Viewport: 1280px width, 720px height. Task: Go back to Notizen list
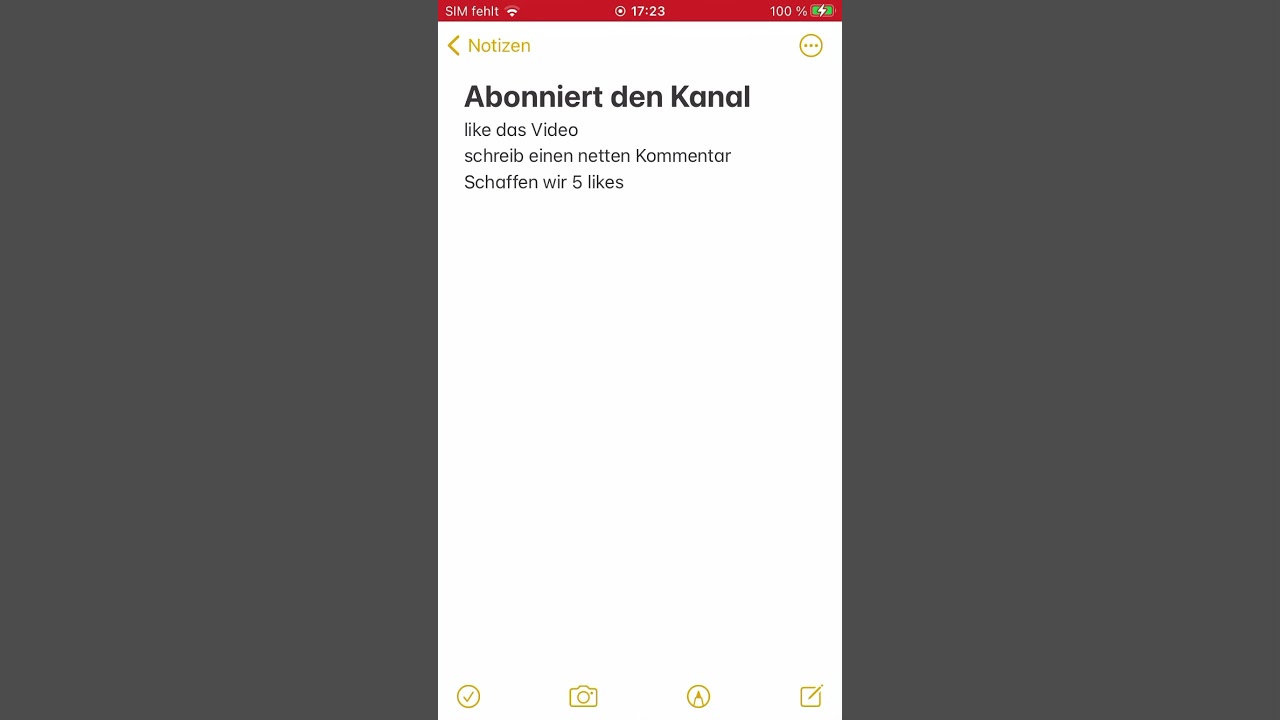click(x=489, y=46)
